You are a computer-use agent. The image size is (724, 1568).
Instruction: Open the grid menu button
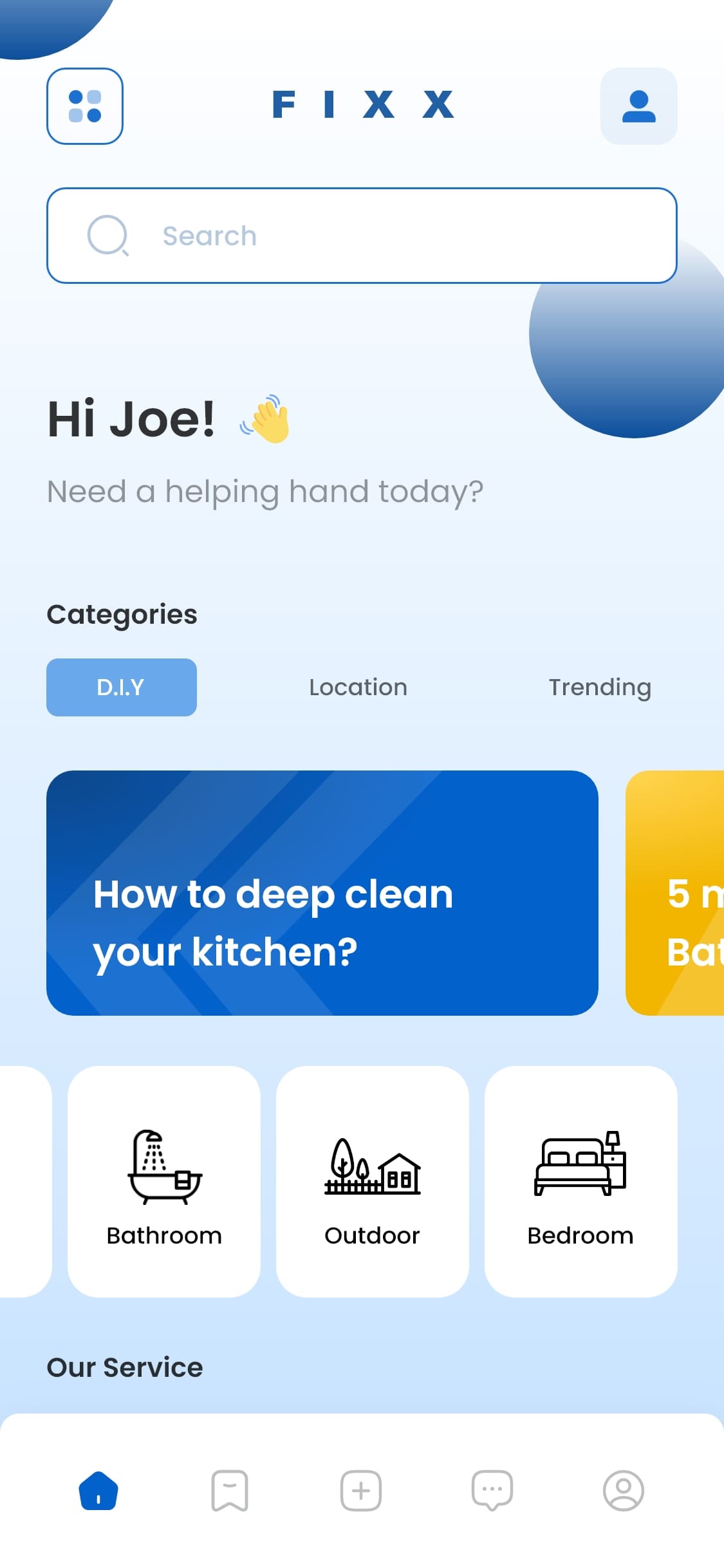[85, 106]
